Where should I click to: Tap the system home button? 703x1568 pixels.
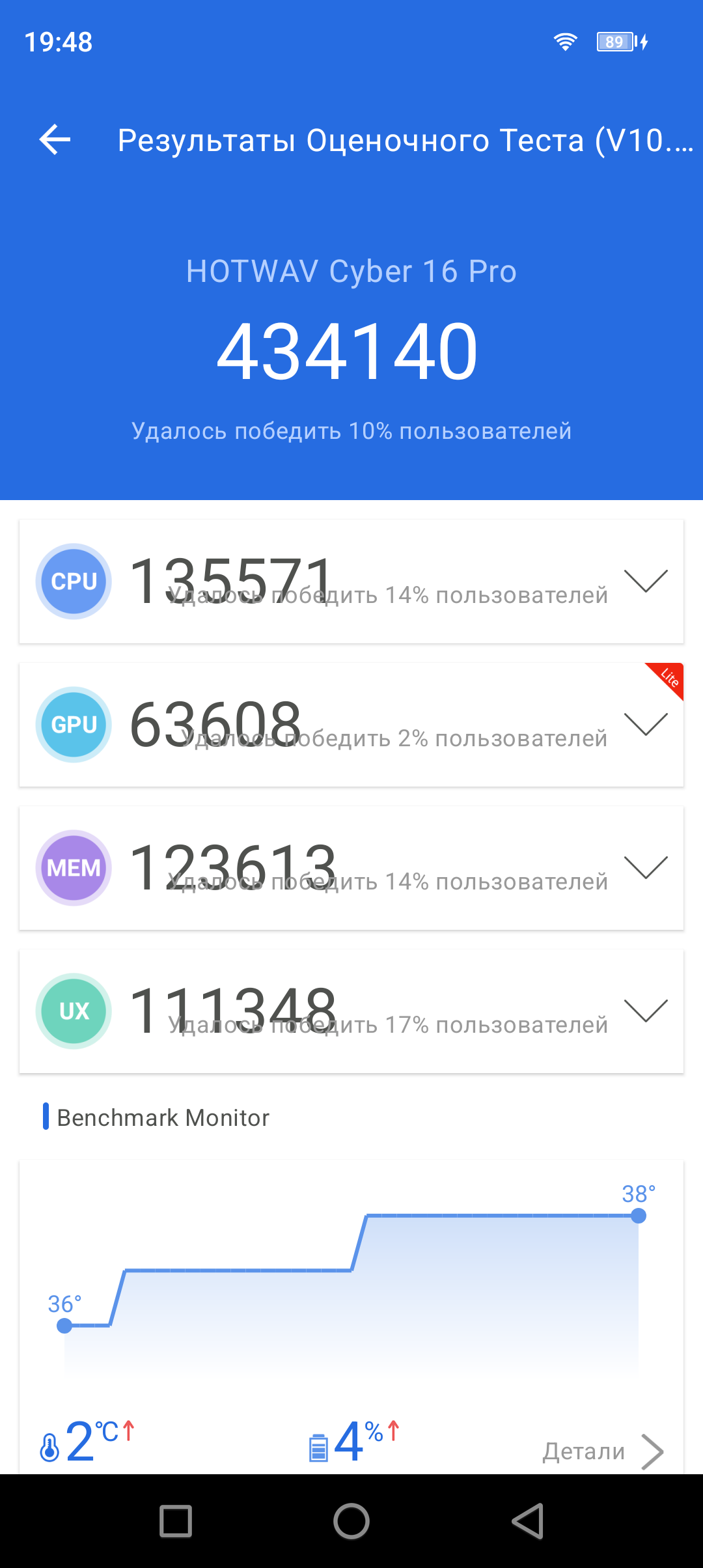click(x=351, y=1521)
